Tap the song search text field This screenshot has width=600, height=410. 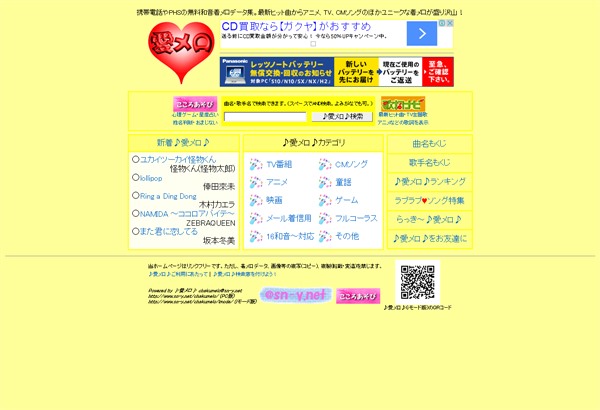[x=265, y=117]
